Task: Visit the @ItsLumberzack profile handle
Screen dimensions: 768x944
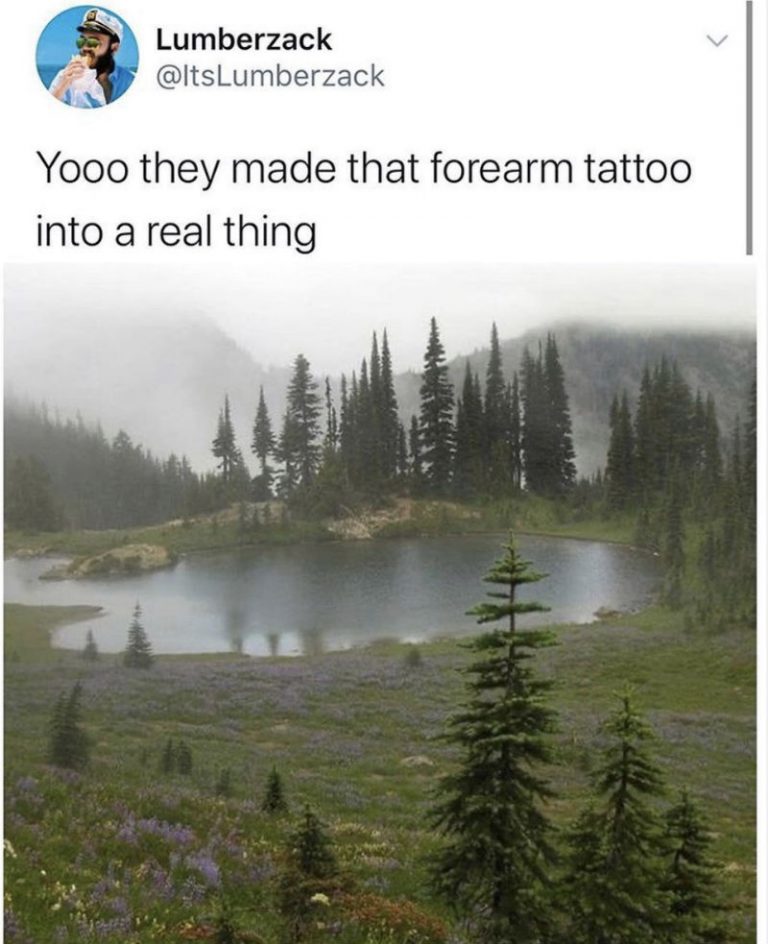Action: pyautogui.click(x=270, y=76)
